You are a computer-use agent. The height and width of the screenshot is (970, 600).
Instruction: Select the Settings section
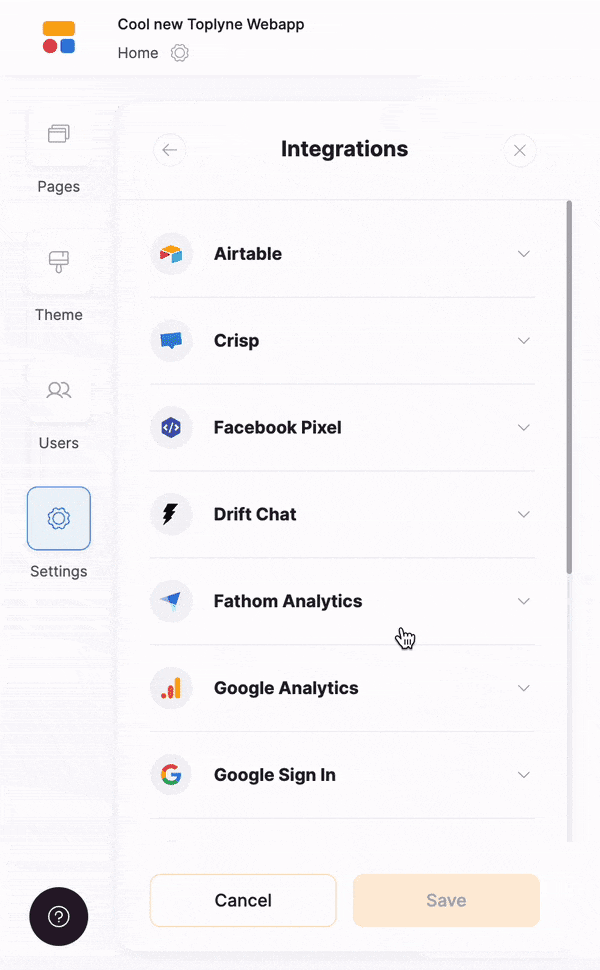coord(59,518)
